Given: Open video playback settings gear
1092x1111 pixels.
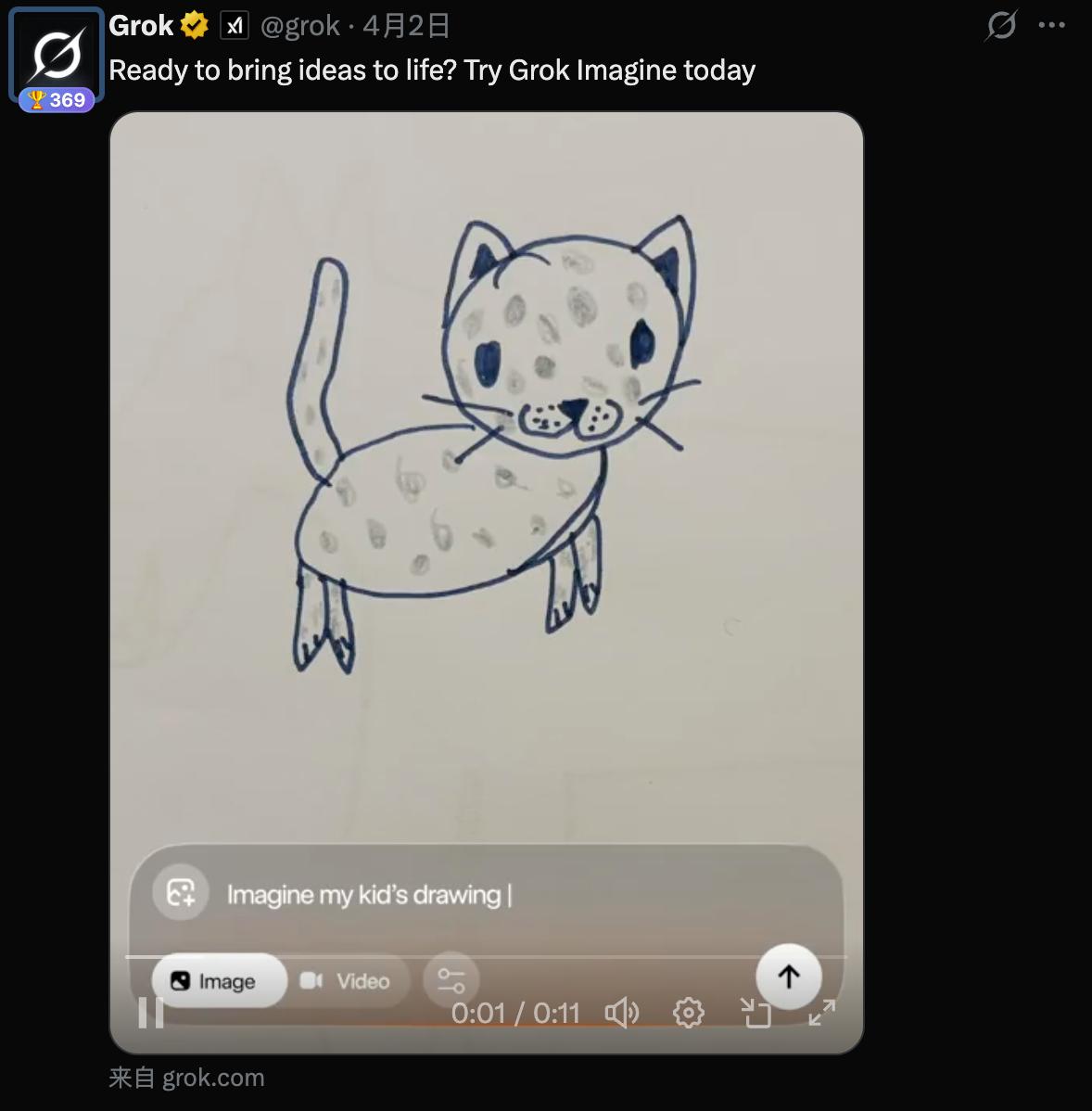Looking at the screenshot, I should 688,1013.
